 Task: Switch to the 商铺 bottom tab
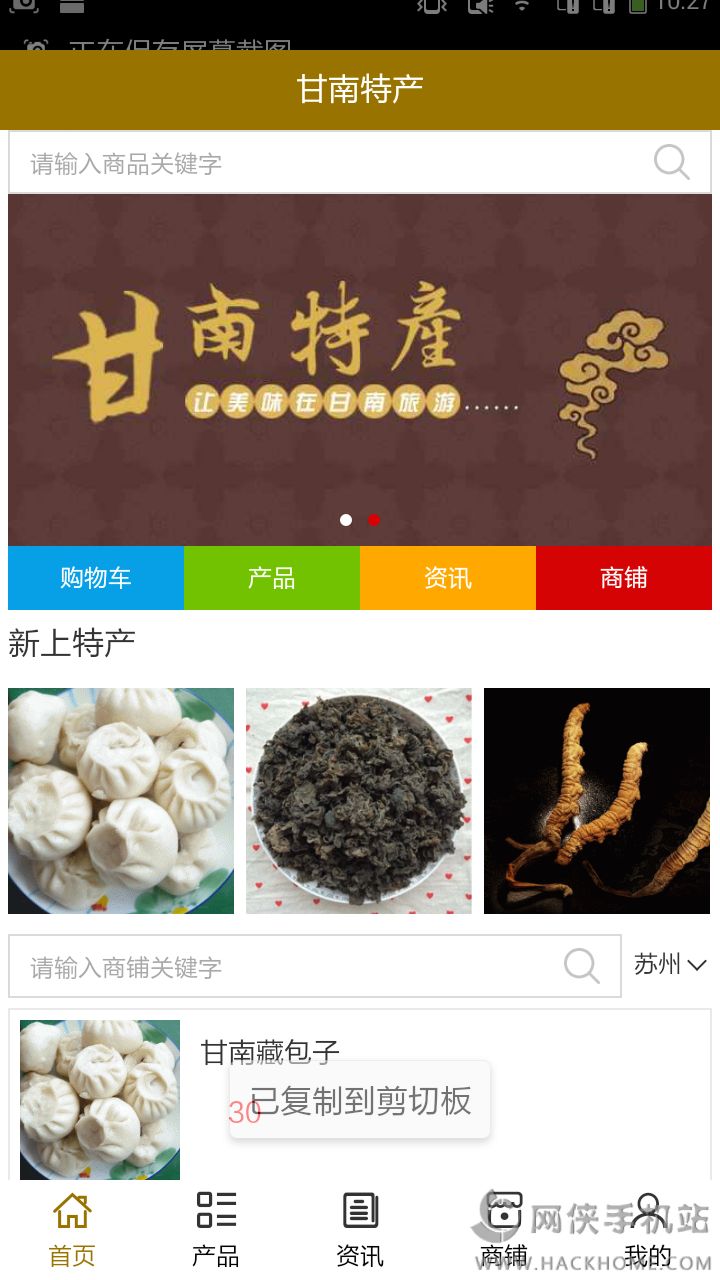pyautogui.click(x=504, y=1229)
